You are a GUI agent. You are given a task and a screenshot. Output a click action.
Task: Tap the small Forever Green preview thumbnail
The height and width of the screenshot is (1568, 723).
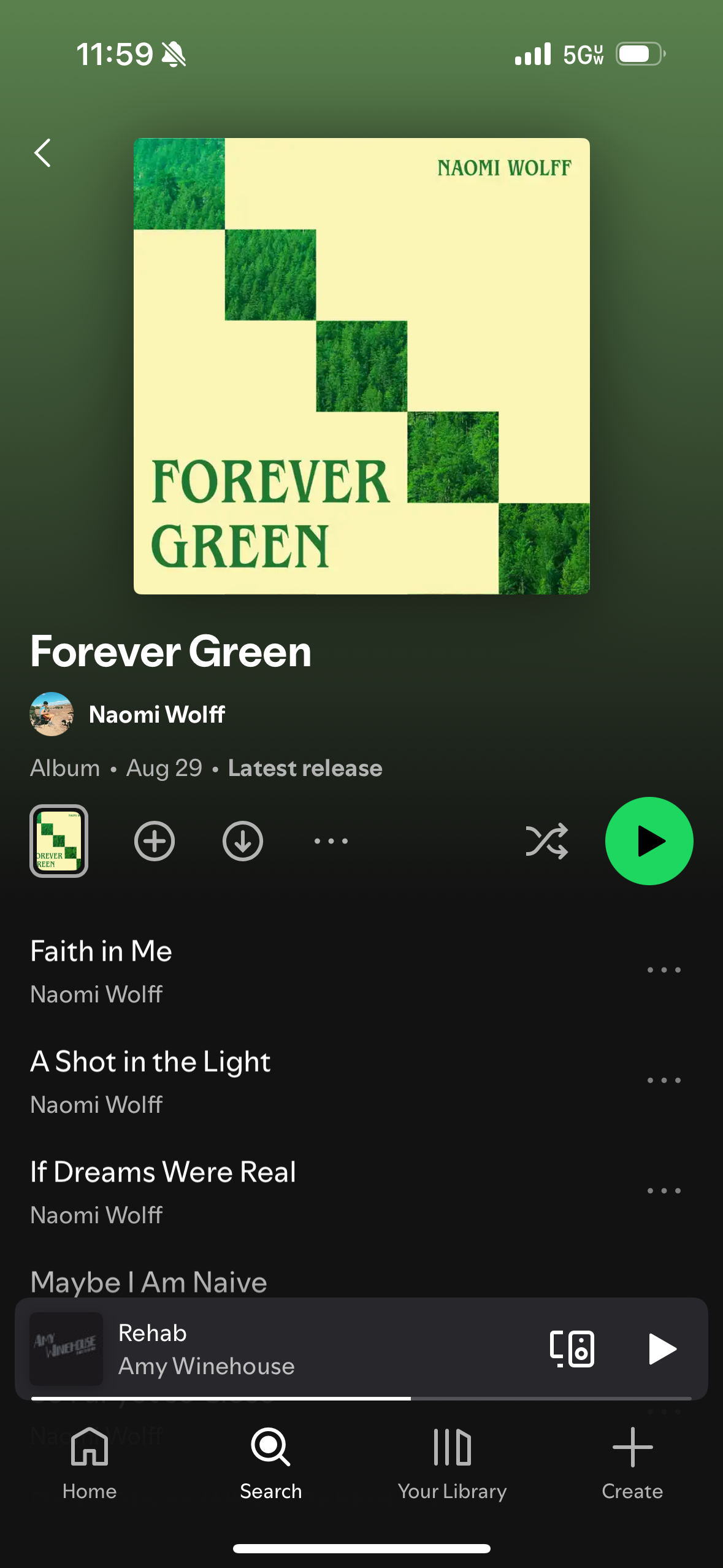click(59, 840)
